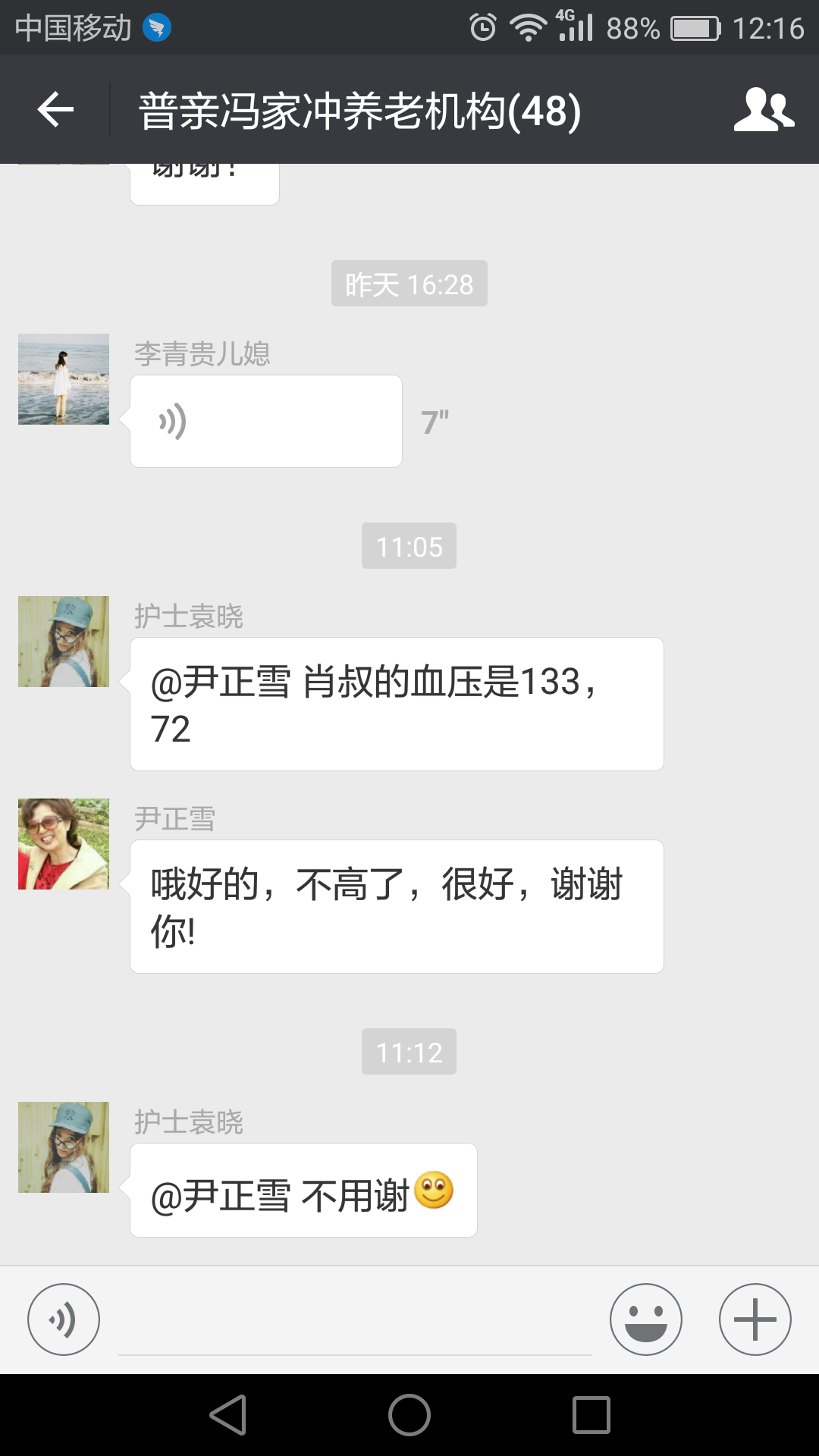Open the system recent apps button

(x=591, y=1415)
